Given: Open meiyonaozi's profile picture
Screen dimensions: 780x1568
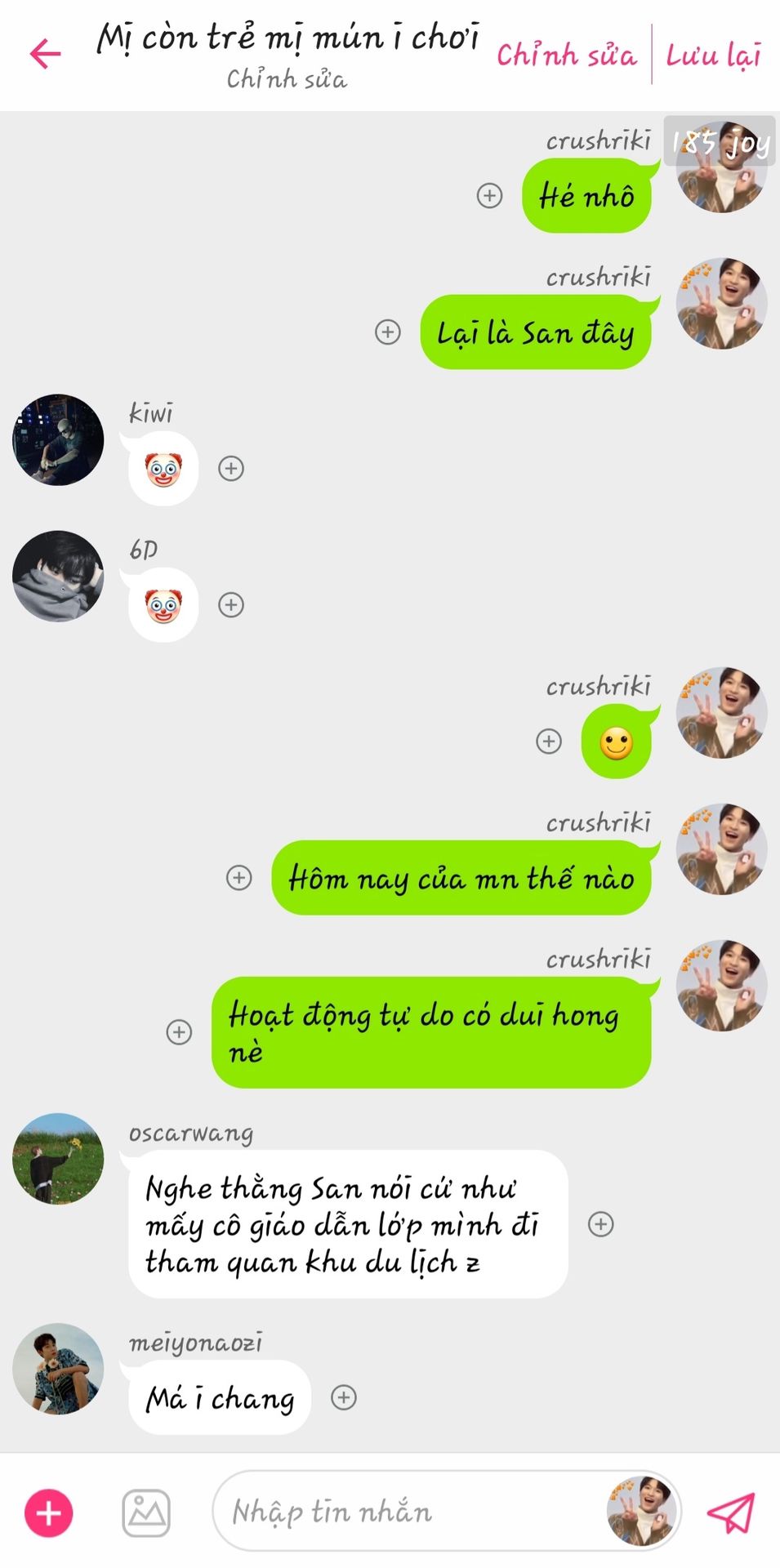Looking at the screenshot, I should tap(58, 1369).
